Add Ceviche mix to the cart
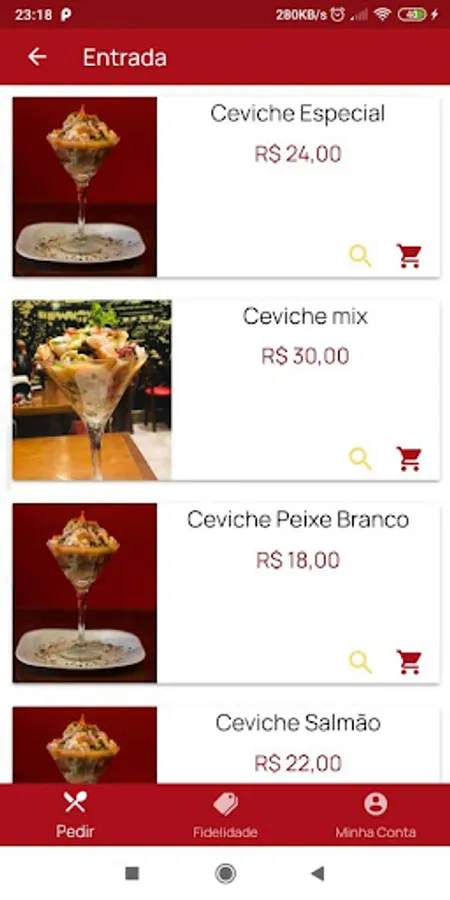450x900 pixels. pos(409,459)
